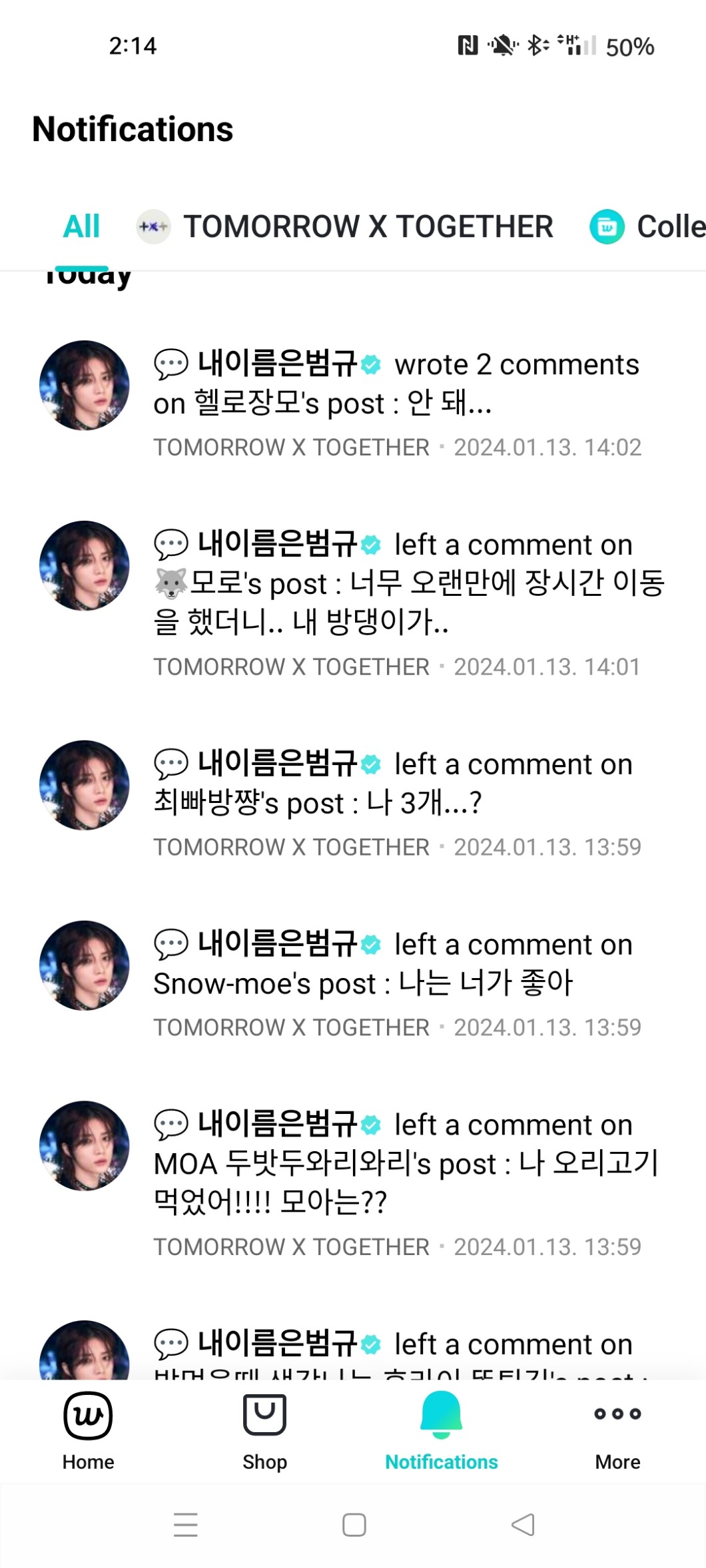Tap the system back button
Viewport: 706px width, 1568px height.
click(x=523, y=1524)
